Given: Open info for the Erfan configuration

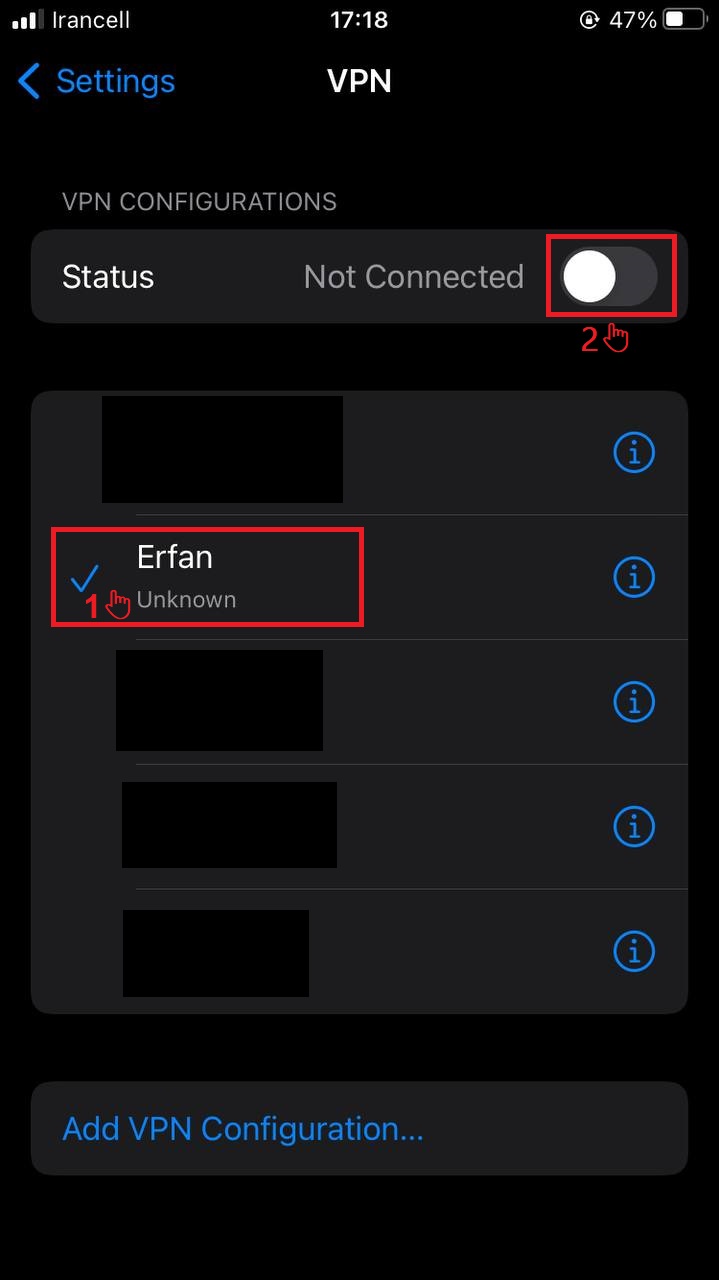Looking at the screenshot, I should point(633,577).
